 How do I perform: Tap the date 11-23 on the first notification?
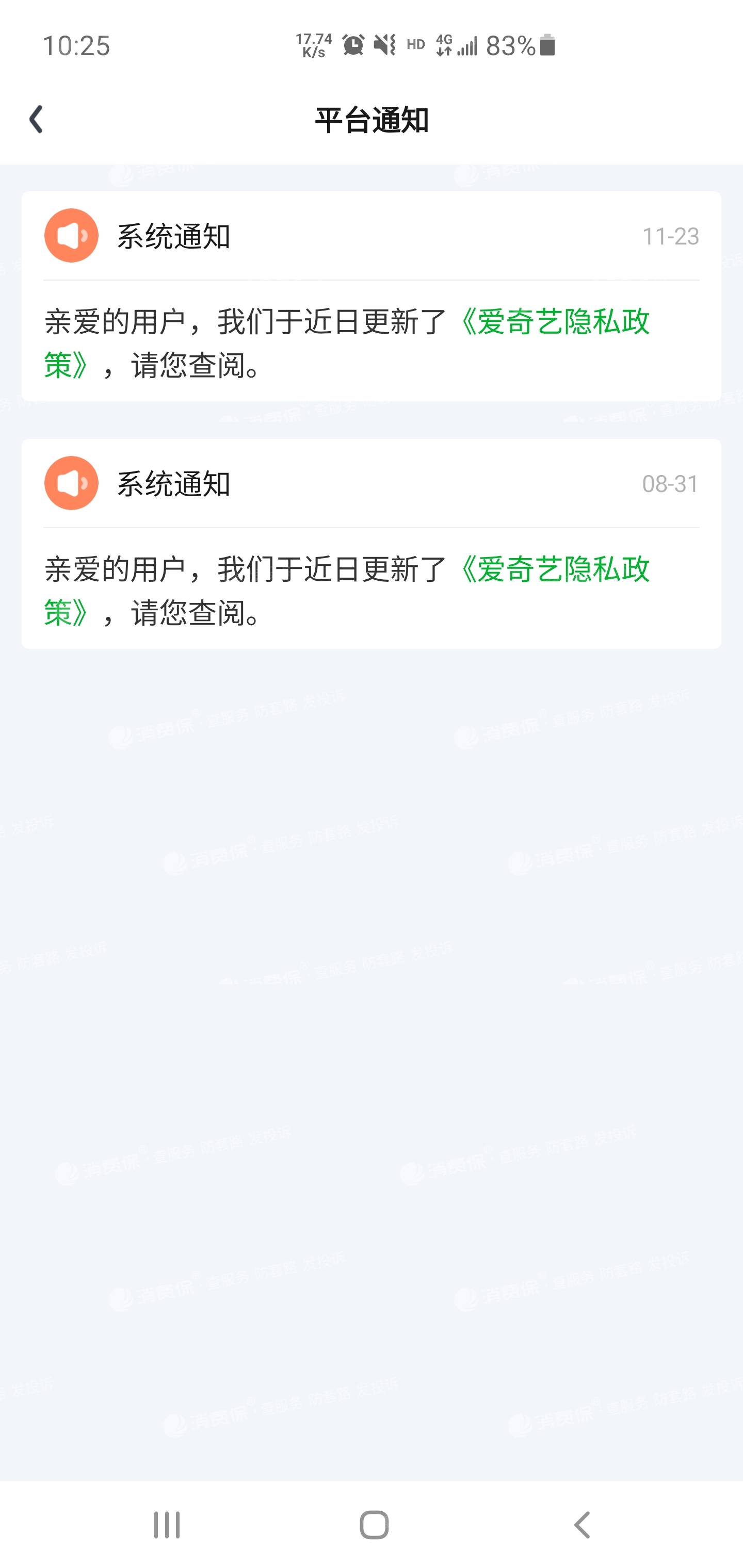[x=671, y=237]
